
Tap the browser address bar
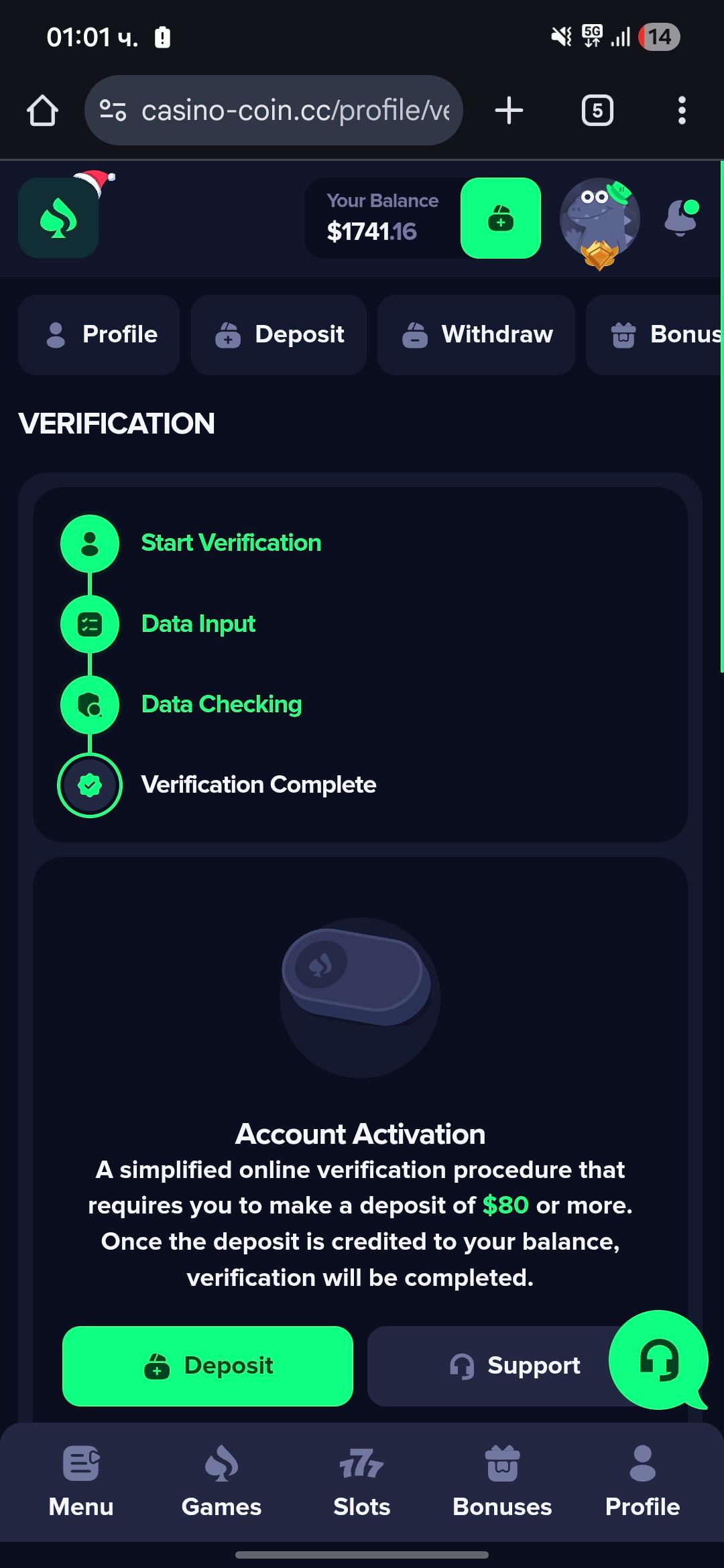(282, 111)
